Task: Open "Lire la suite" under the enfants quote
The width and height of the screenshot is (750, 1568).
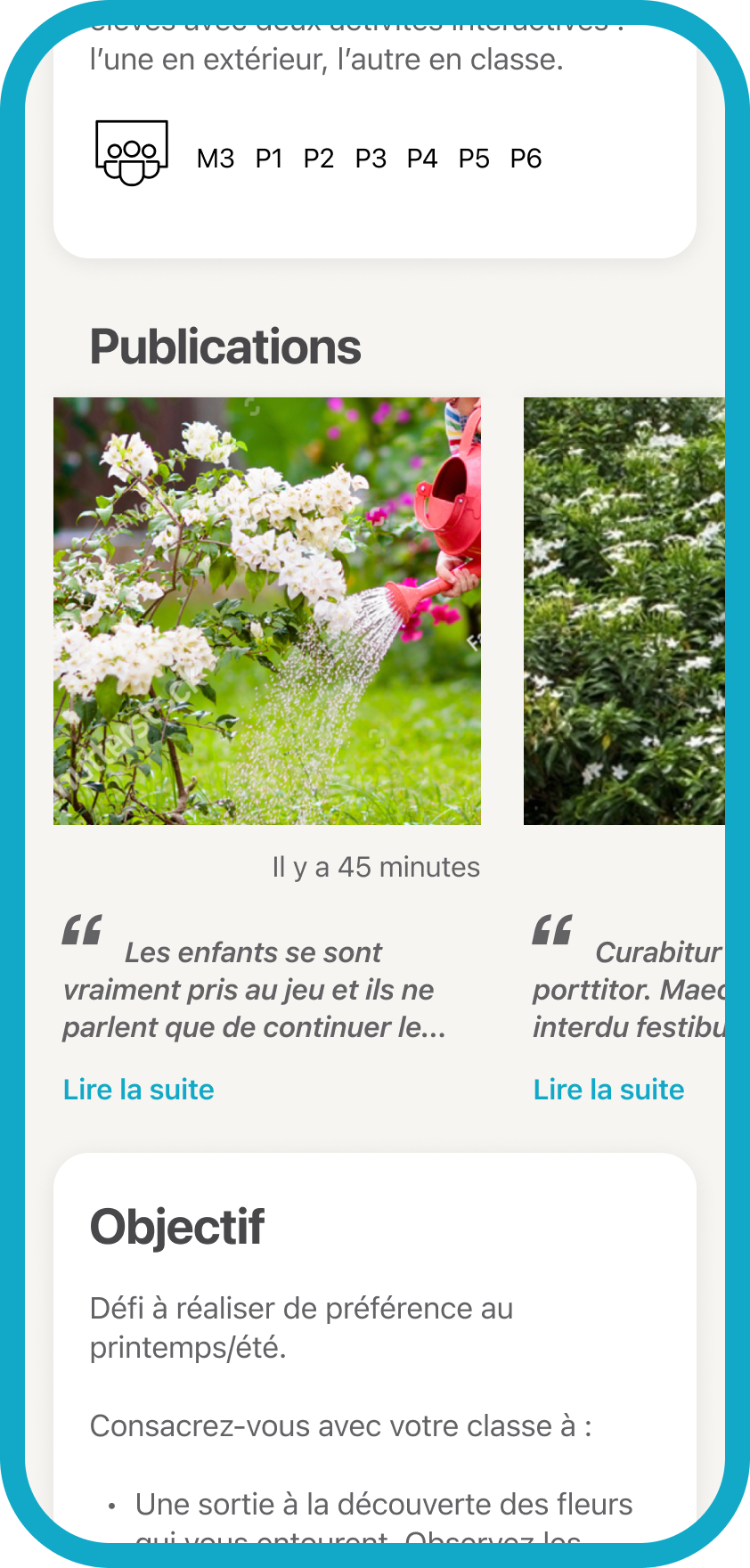Action: coord(139,1090)
